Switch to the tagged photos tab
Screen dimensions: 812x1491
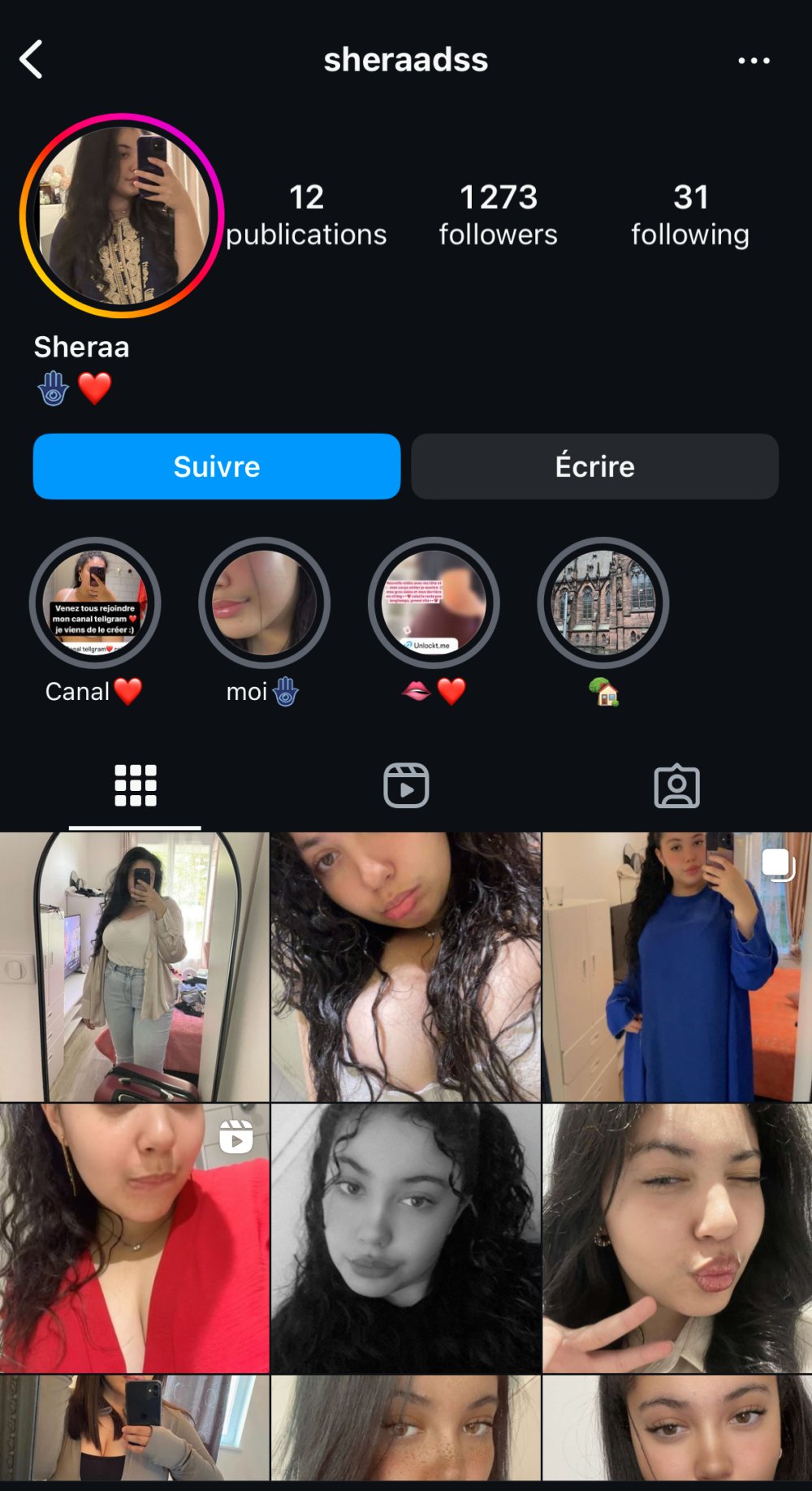point(676,785)
